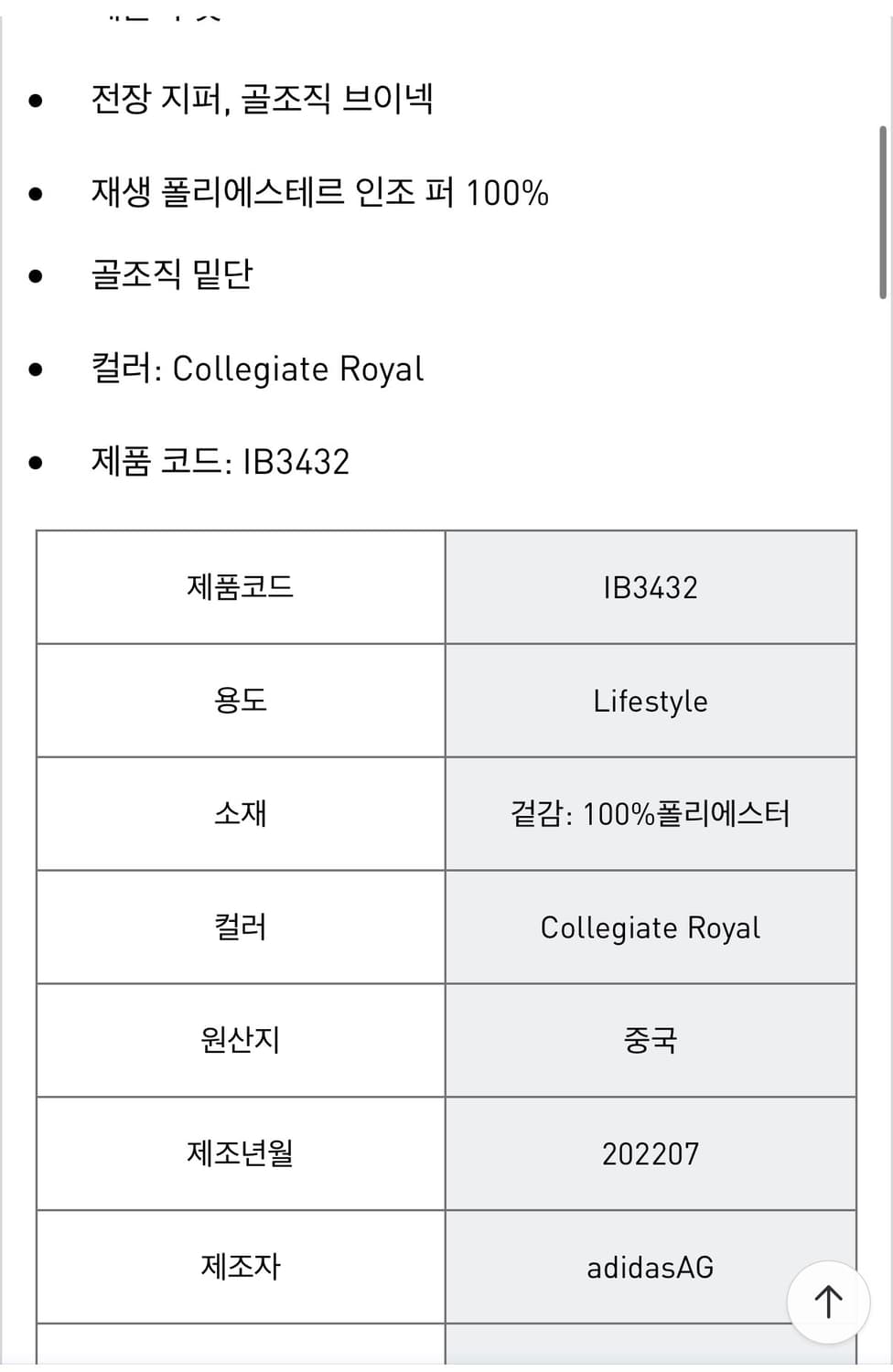This screenshot has width=893, height=1372.
Task: Select the 제품코드 row header
Action: click(x=239, y=586)
